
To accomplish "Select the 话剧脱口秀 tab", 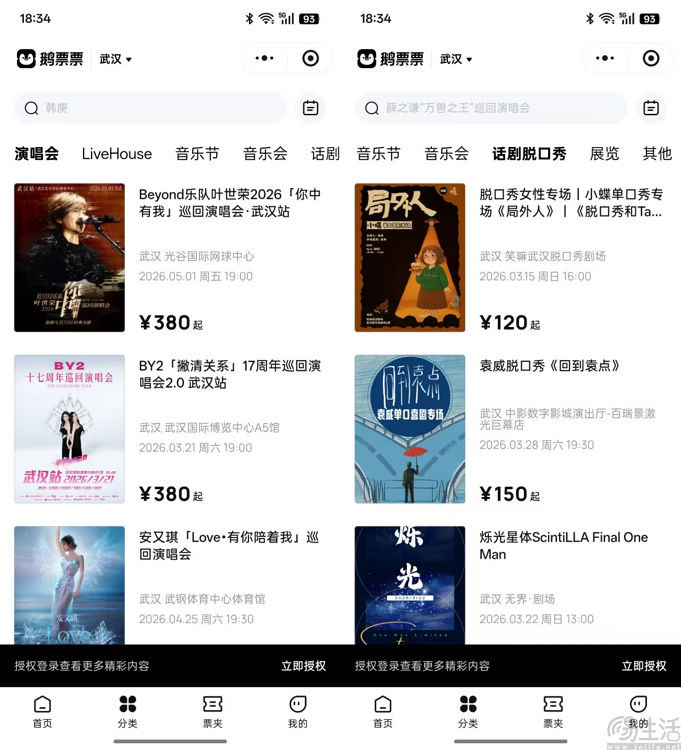I will tap(529, 153).
